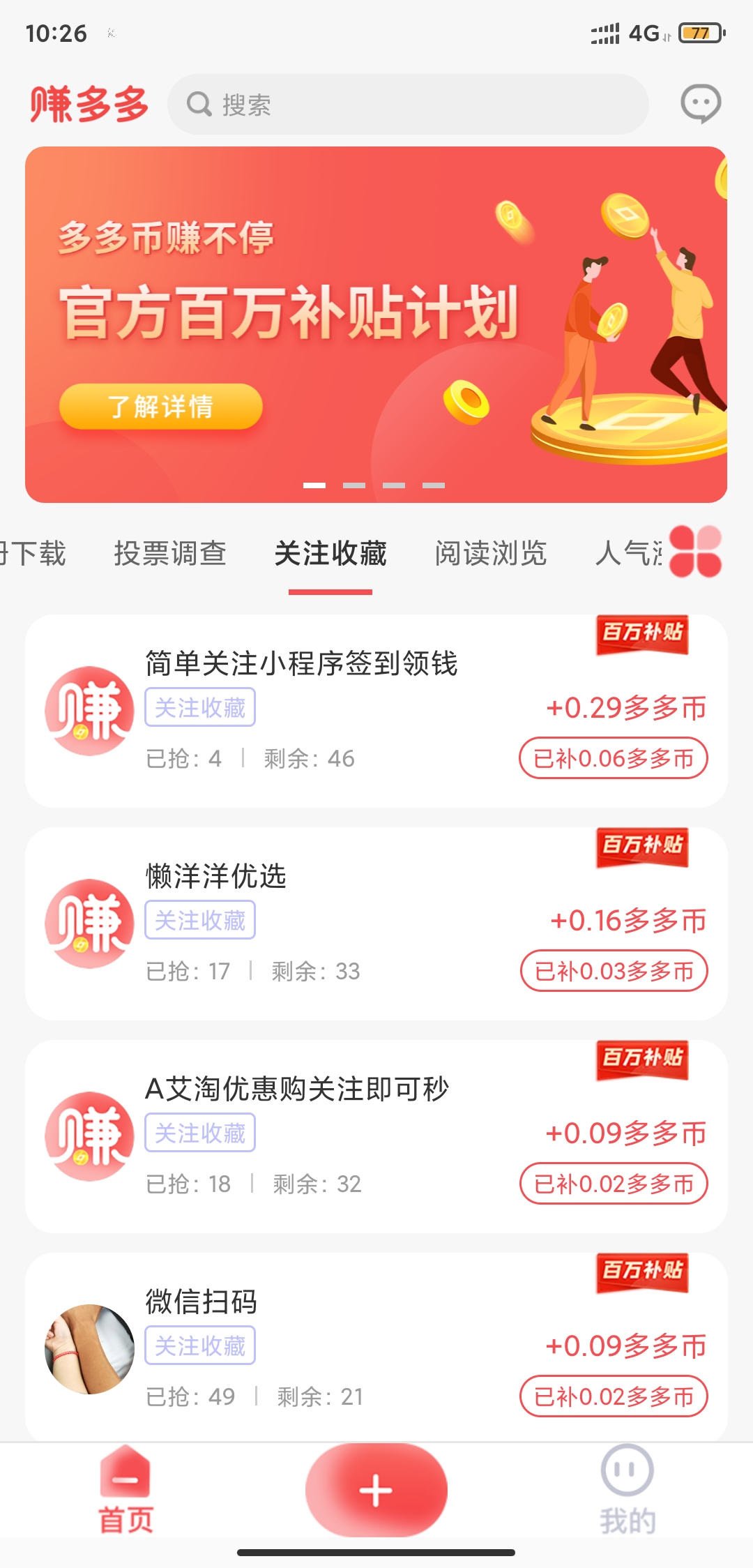Open the 简单关注小程序签到领钱 task
The width and height of the screenshot is (753, 1568).
pos(301,663)
